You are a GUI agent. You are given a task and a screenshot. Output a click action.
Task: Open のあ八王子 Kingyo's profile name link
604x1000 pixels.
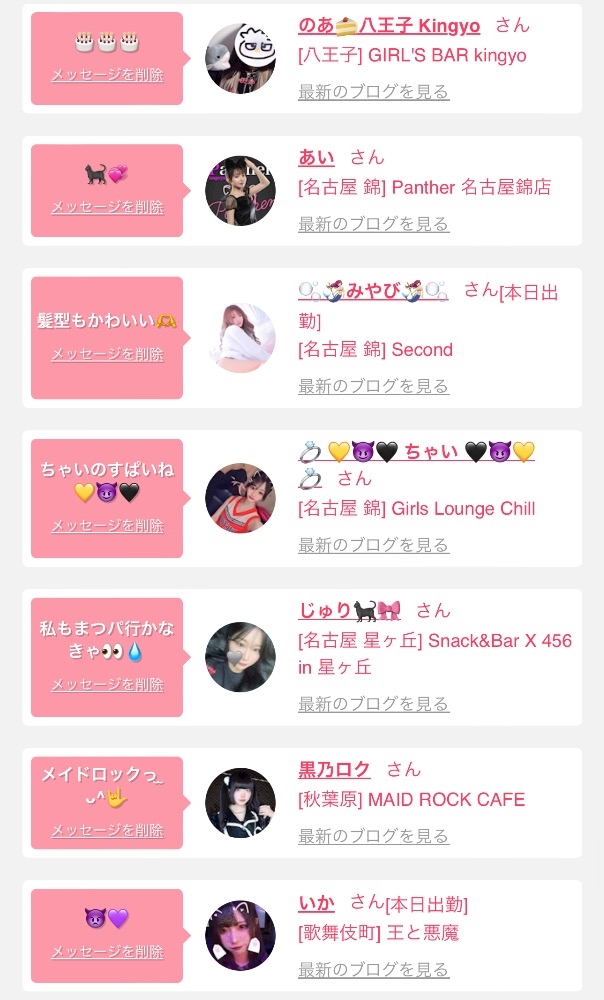[389, 26]
